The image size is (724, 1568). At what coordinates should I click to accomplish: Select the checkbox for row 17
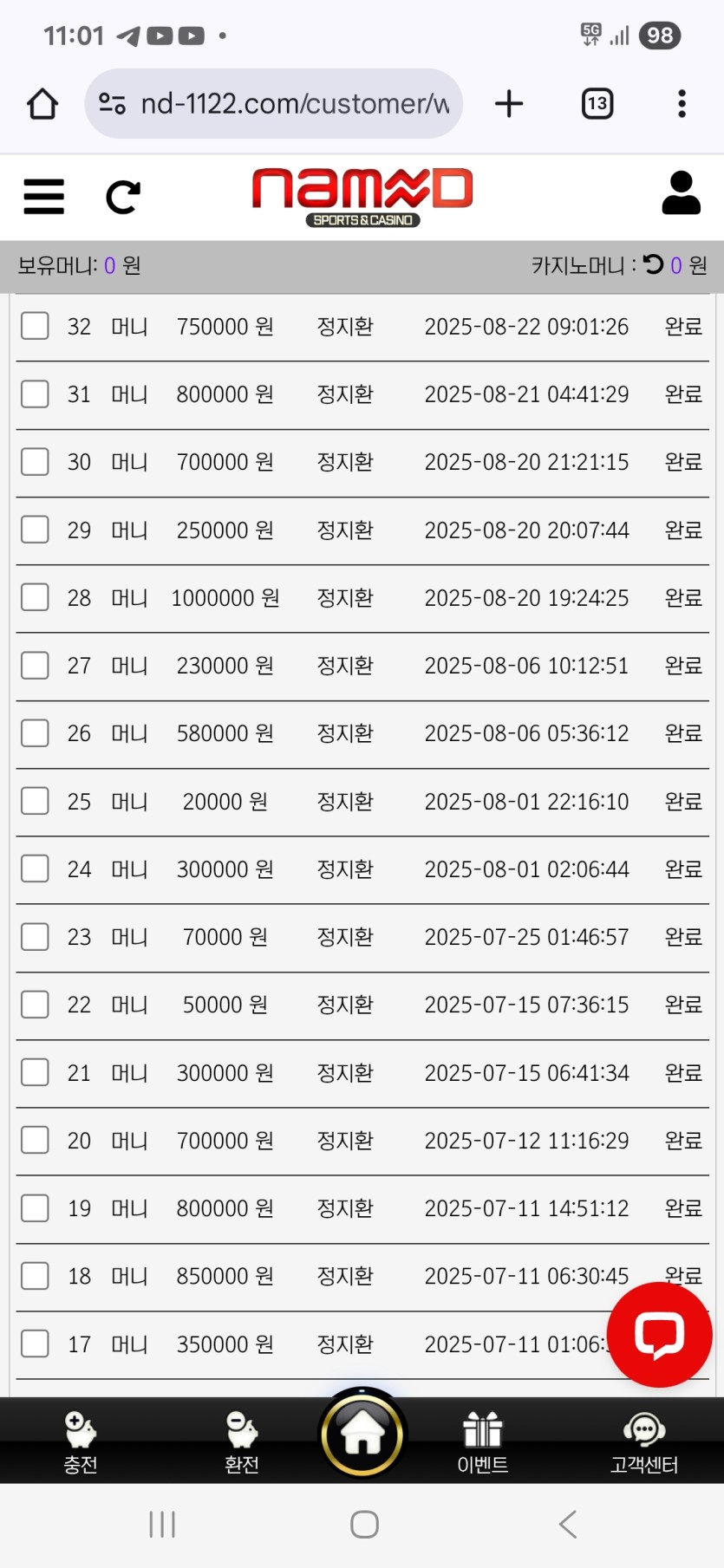pyautogui.click(x=35, y=1344)
